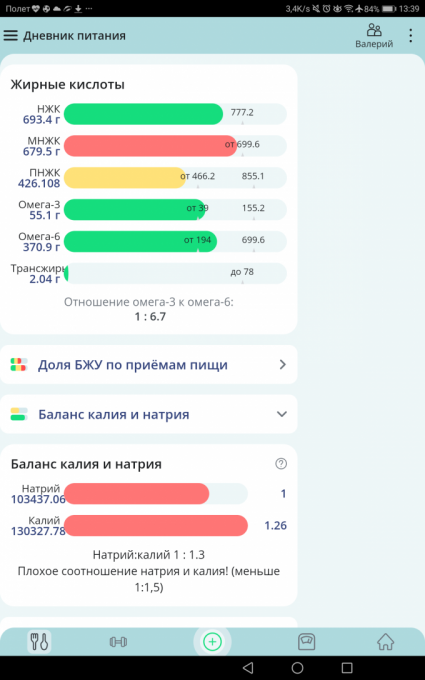This screenshot has height=680, width=425.
Task: Open the hamburger drawer menu
Action: [x=10, y=36]
